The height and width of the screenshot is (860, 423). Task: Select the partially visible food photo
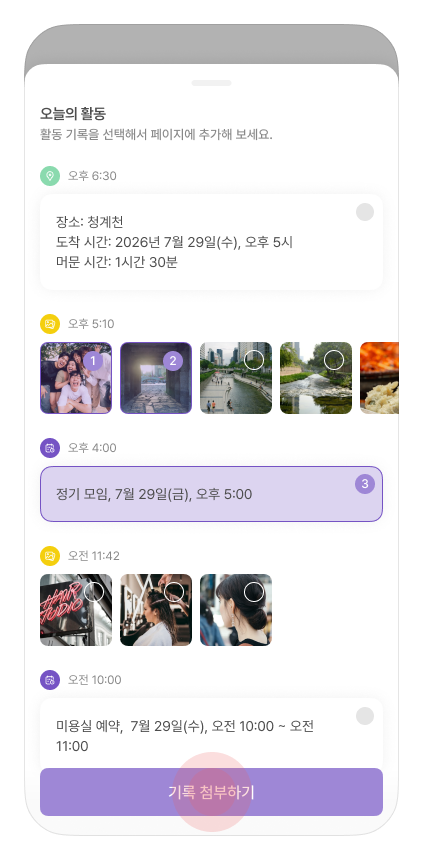coord(380,378)
